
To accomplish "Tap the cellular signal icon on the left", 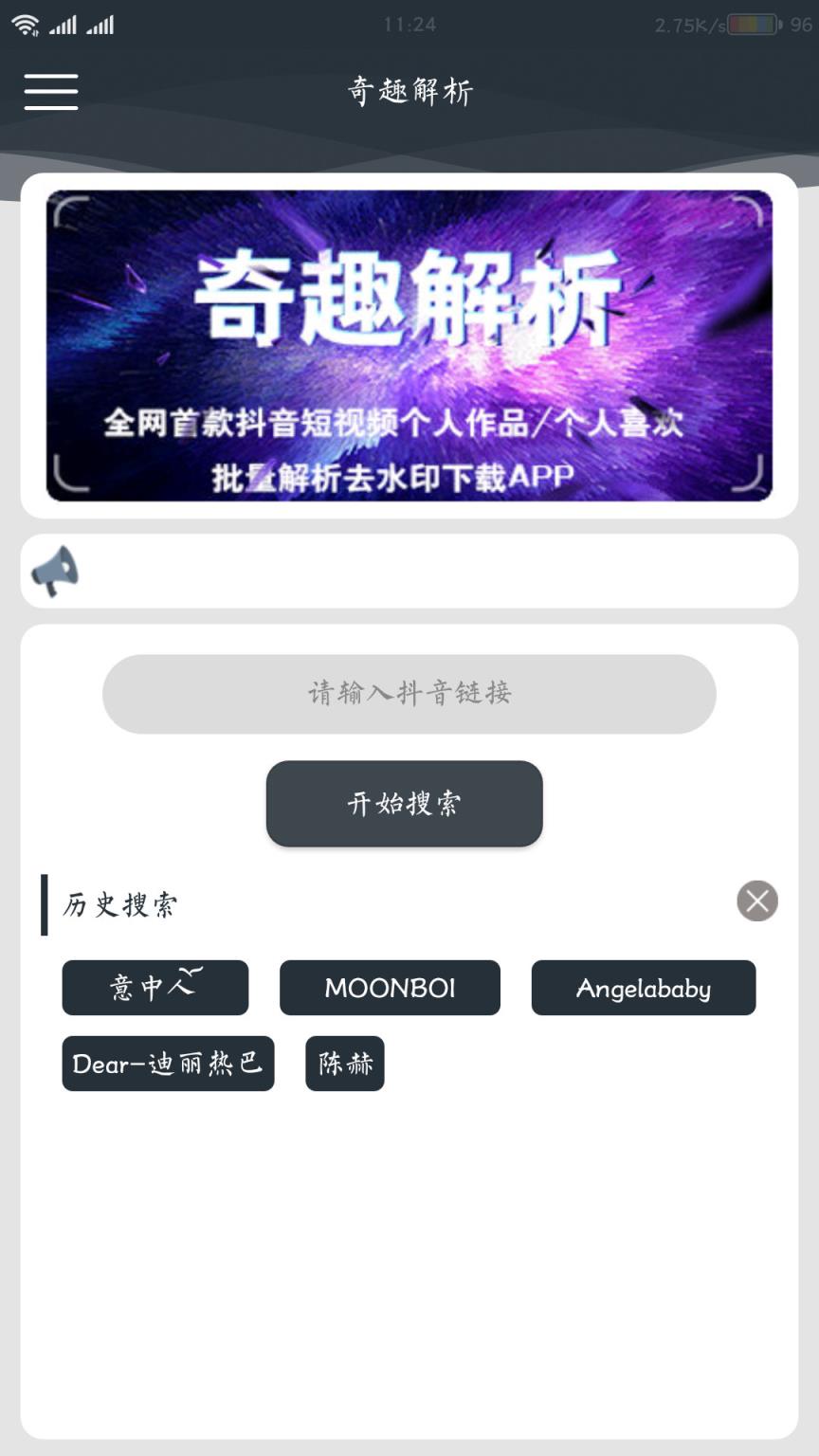I will pos(63,25).
